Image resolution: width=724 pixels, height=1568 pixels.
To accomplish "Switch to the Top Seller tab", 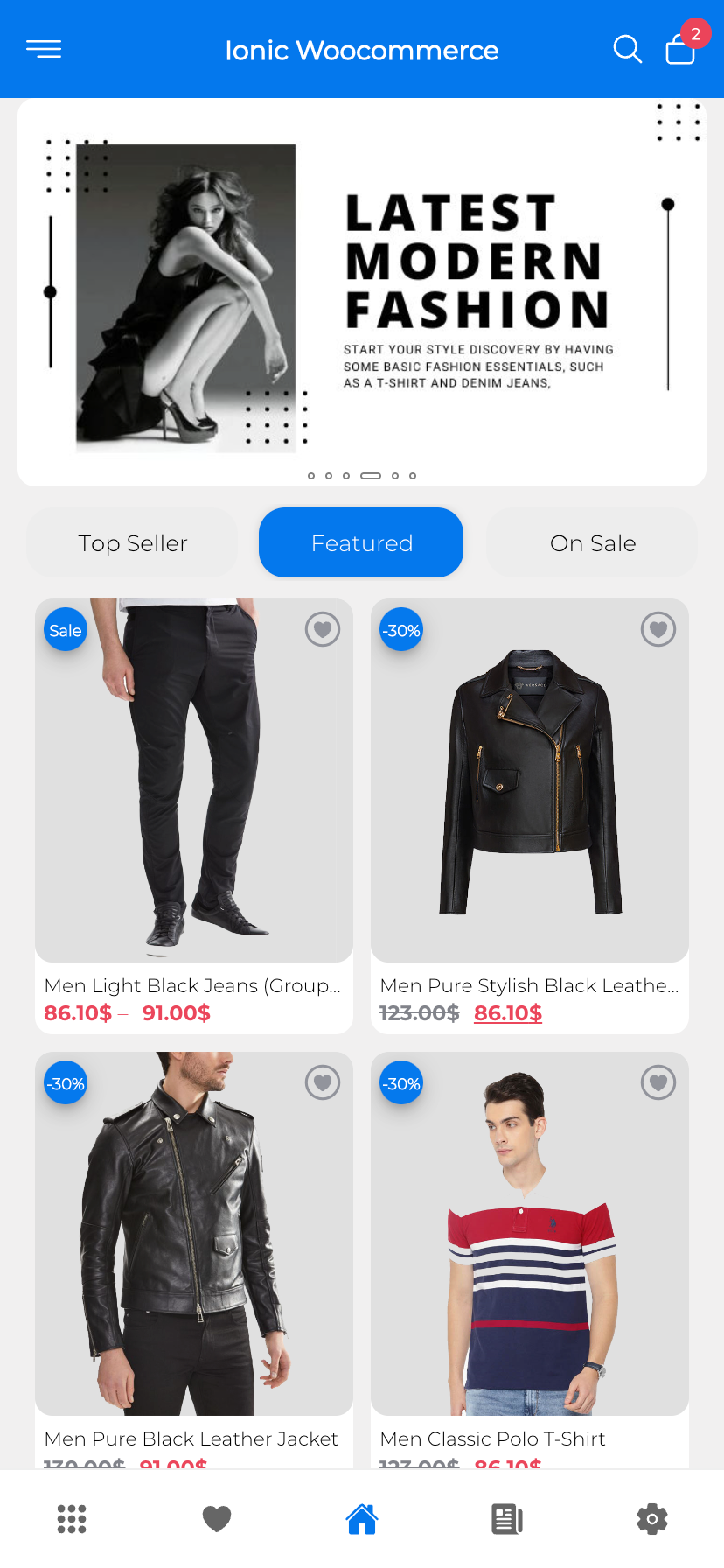I will [132, 543].
